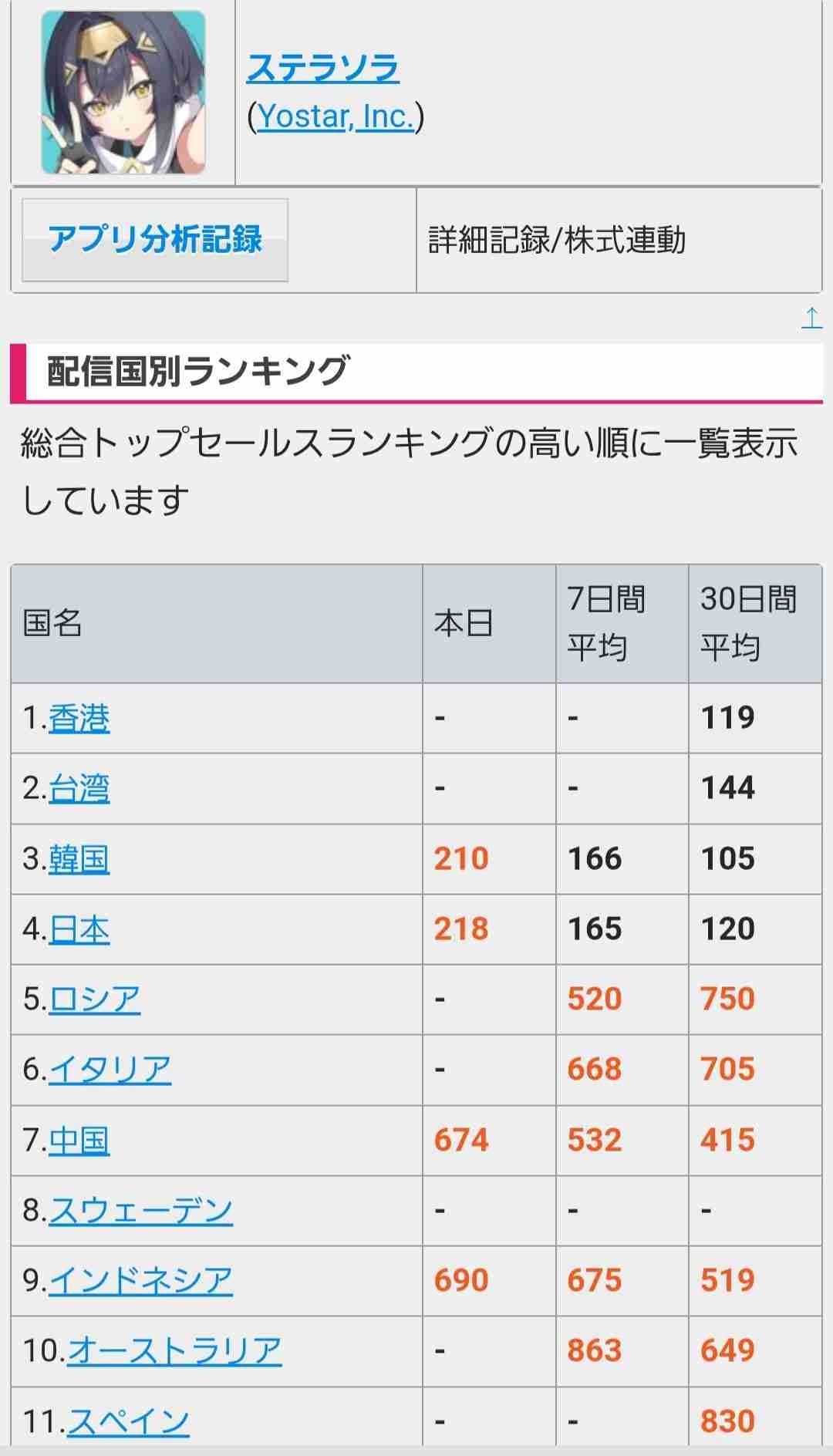Select the 韓国 ranking link
The width and height of the screenshot is (833, 1456).
pos(79,859)
